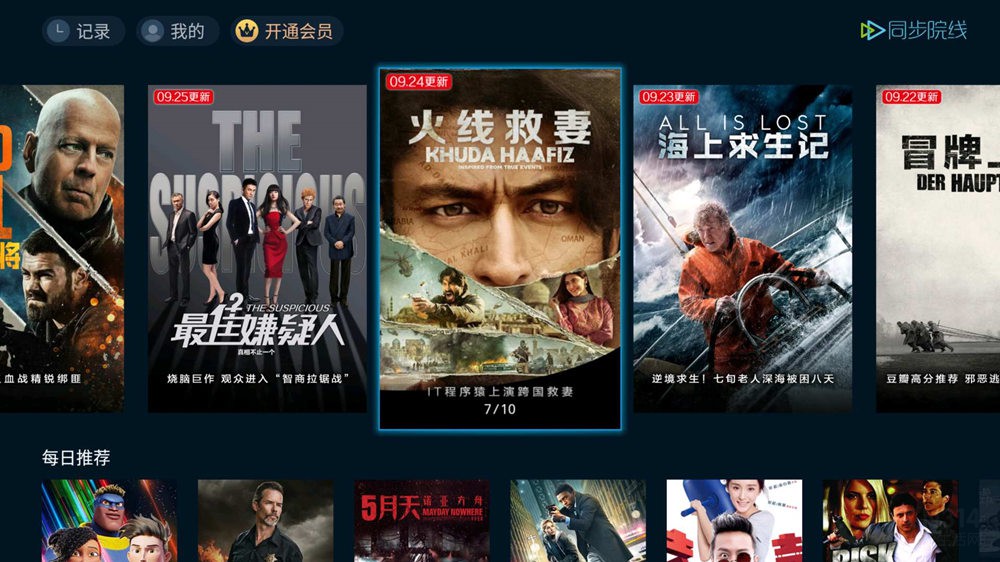Open the white-background comedy recommendation tile
The height and width of the screenshot is (562, 1000).
click(734, 520)
